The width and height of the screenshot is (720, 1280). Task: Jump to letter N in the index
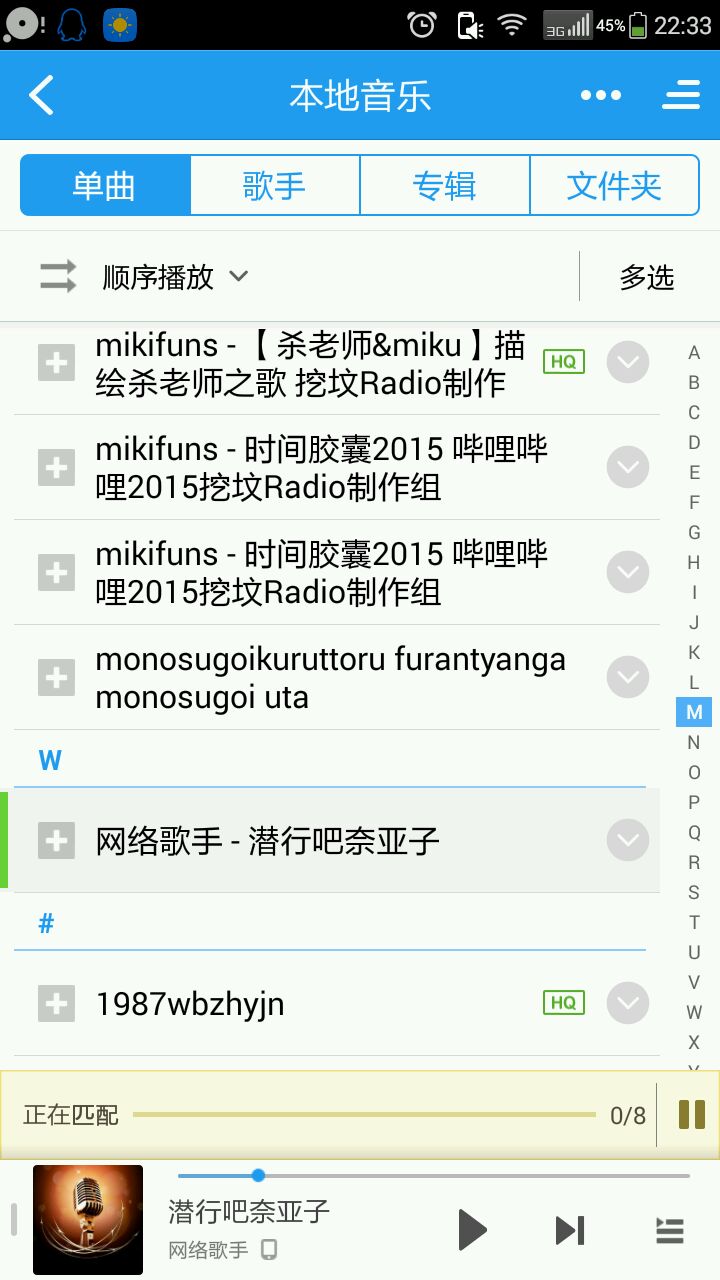(x=694, y=743)
